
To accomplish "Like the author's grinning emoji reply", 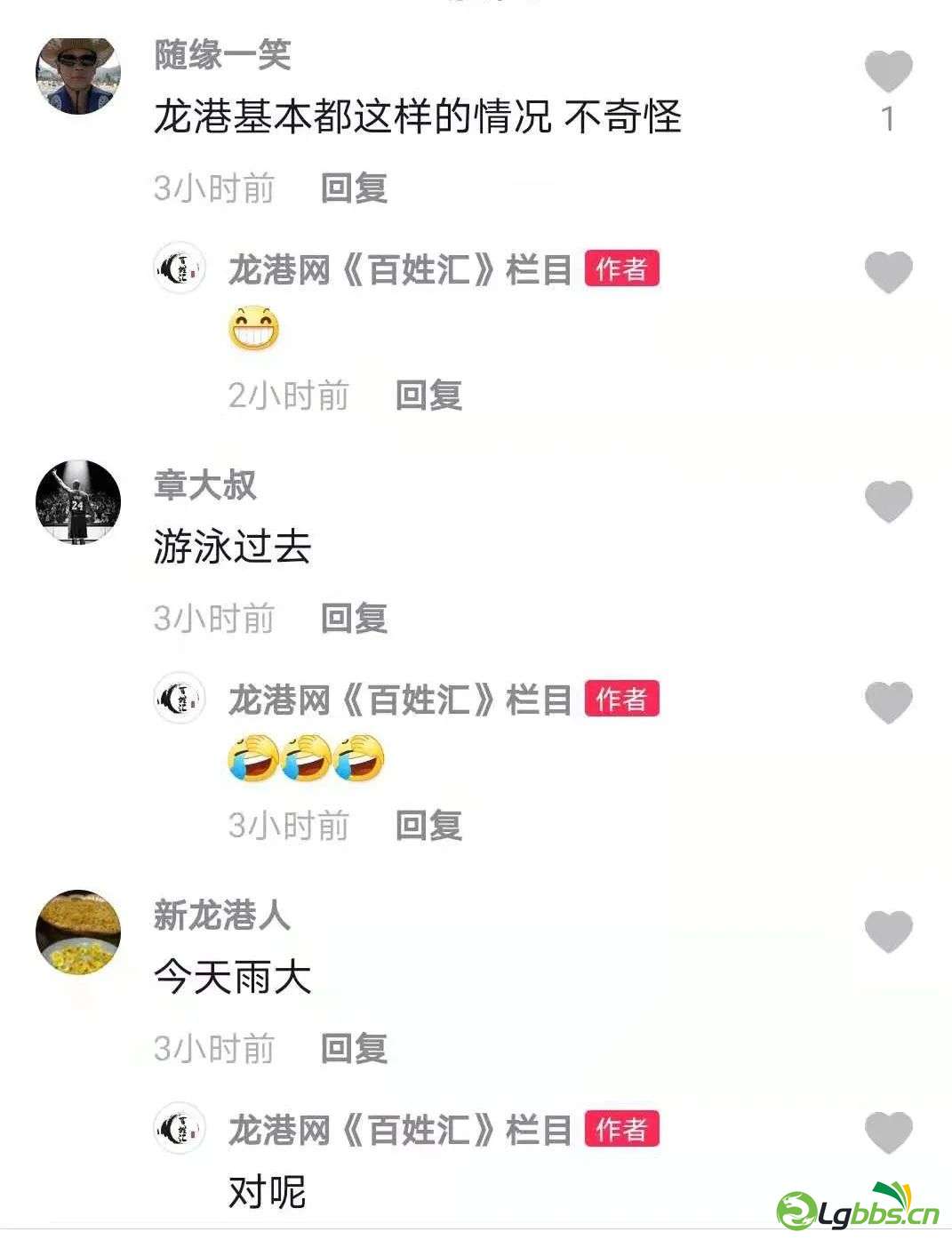I will point(888,272).
